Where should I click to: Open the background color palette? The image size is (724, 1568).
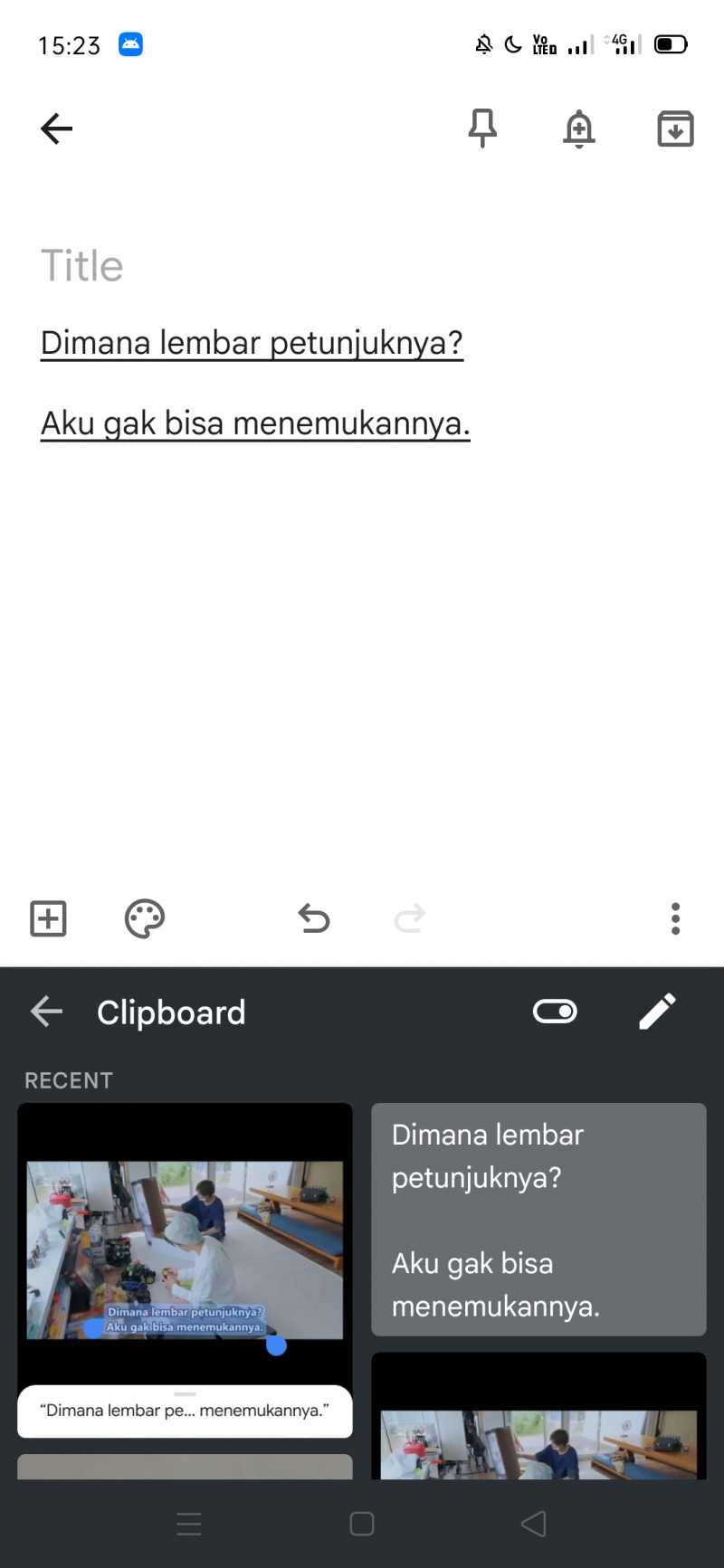point(145,918)
